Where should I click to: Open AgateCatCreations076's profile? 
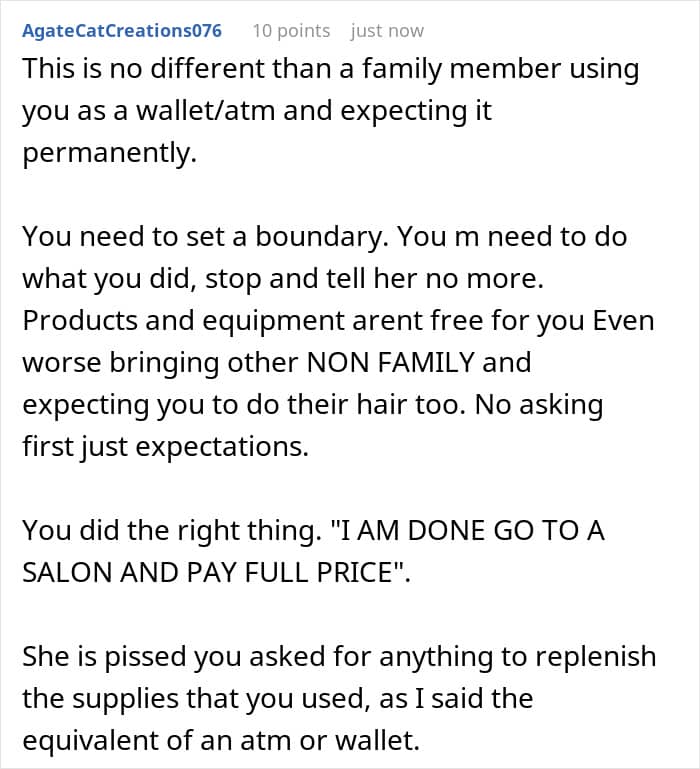click(122, 31)
